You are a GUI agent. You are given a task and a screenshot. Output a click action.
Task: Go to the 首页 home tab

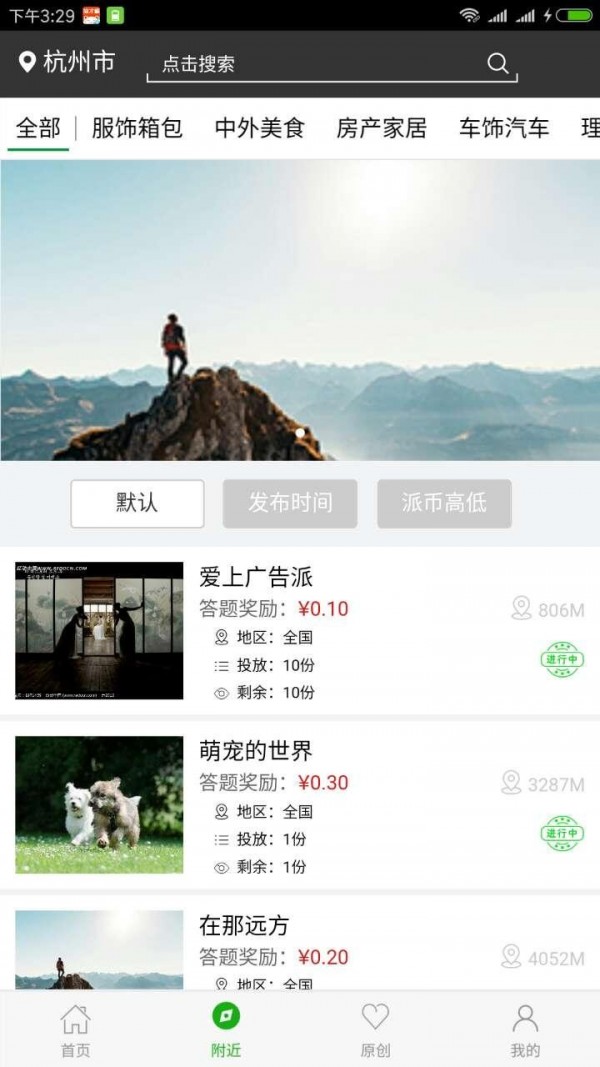pos(75,1030)
